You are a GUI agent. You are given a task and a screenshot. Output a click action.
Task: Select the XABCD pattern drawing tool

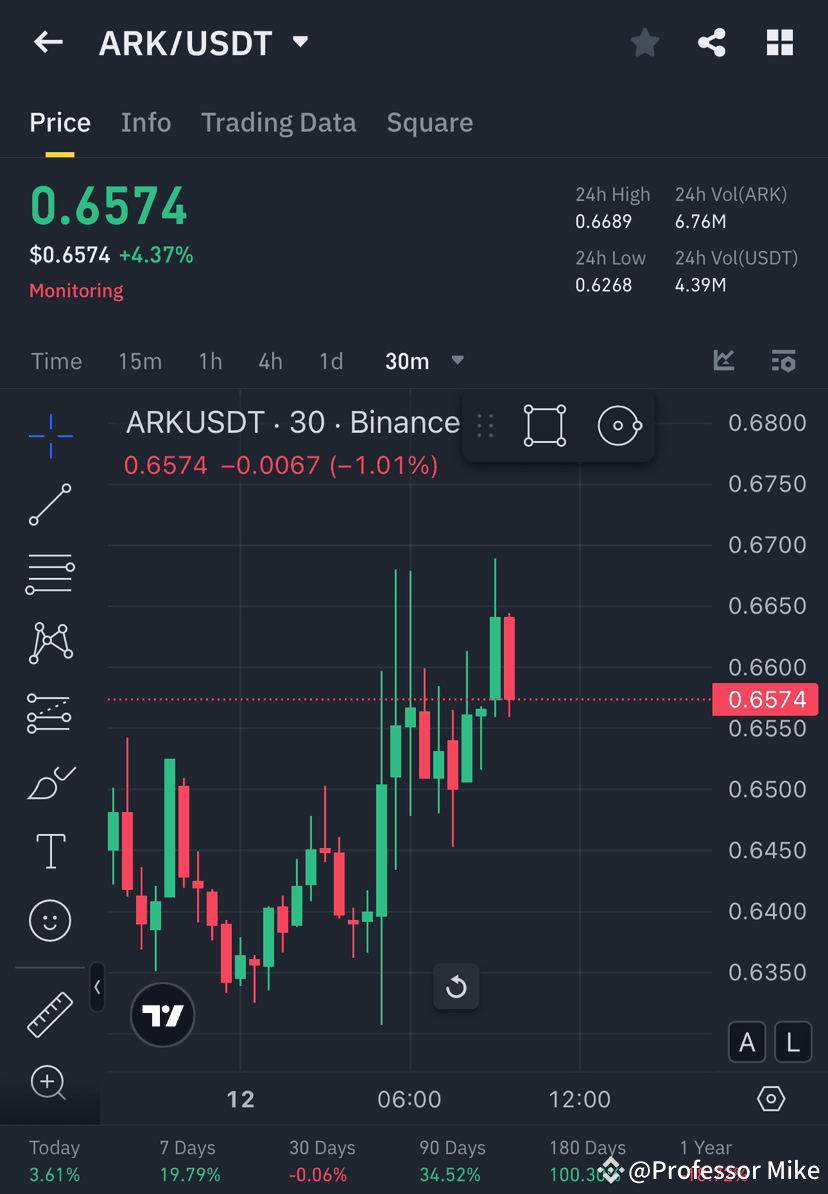tap(50, 643)
